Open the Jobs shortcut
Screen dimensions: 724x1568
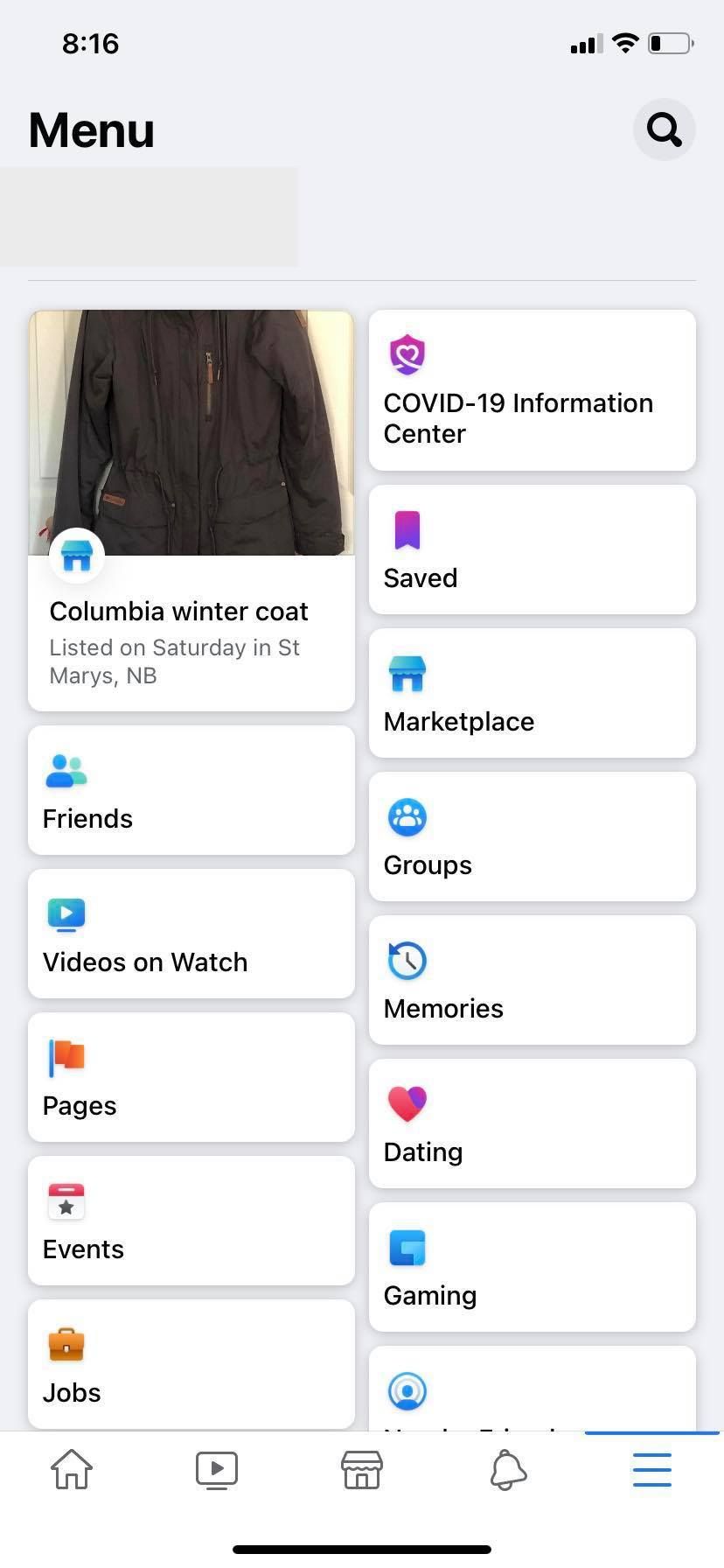(191, 1364)
